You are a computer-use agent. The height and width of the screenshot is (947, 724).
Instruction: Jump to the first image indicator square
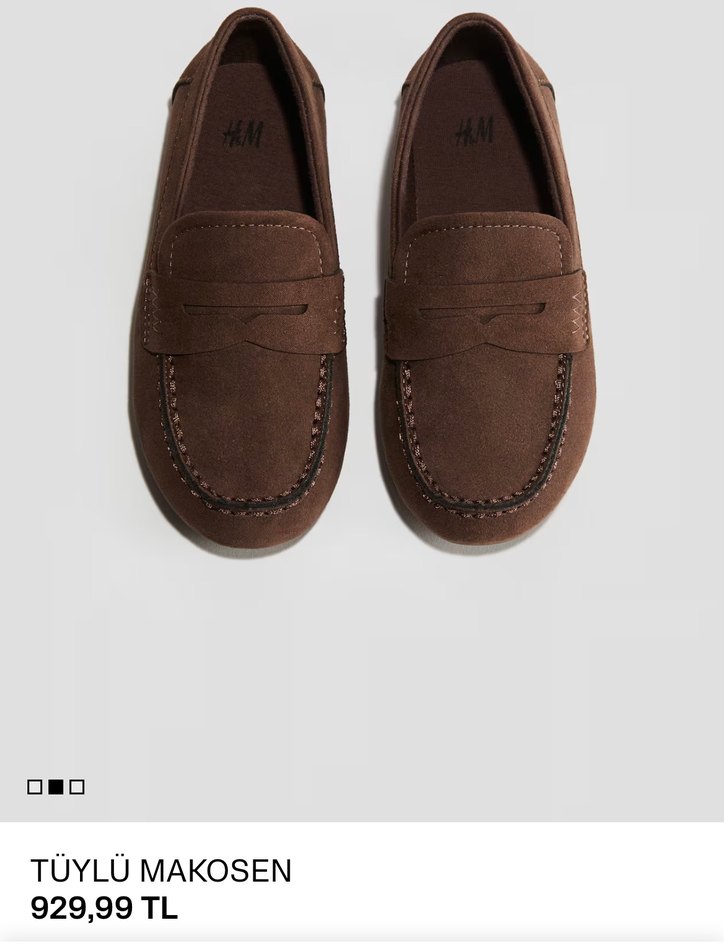pyautogui.click(x=34, y=787)
